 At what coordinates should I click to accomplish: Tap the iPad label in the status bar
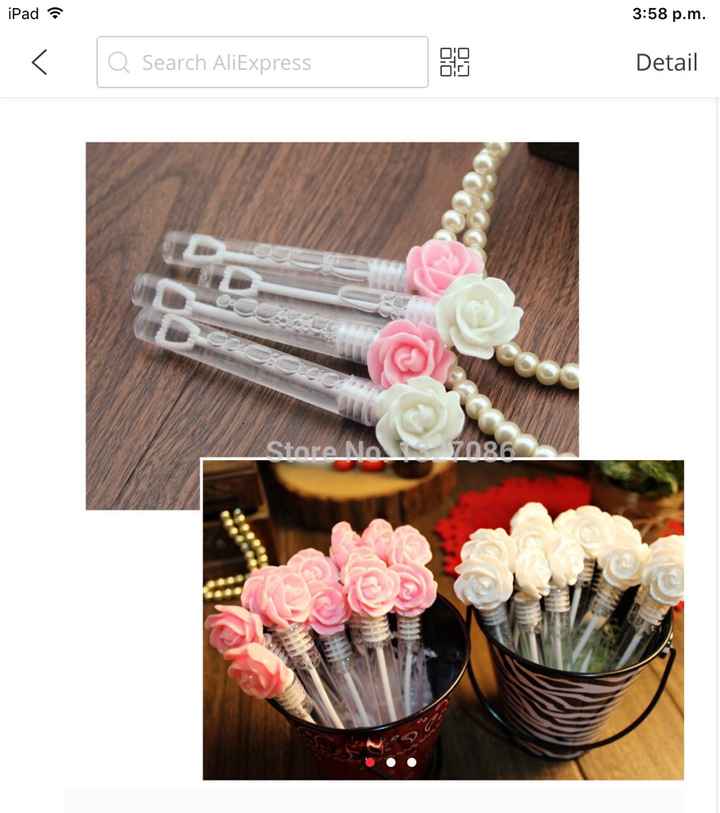tap(20, 13)
